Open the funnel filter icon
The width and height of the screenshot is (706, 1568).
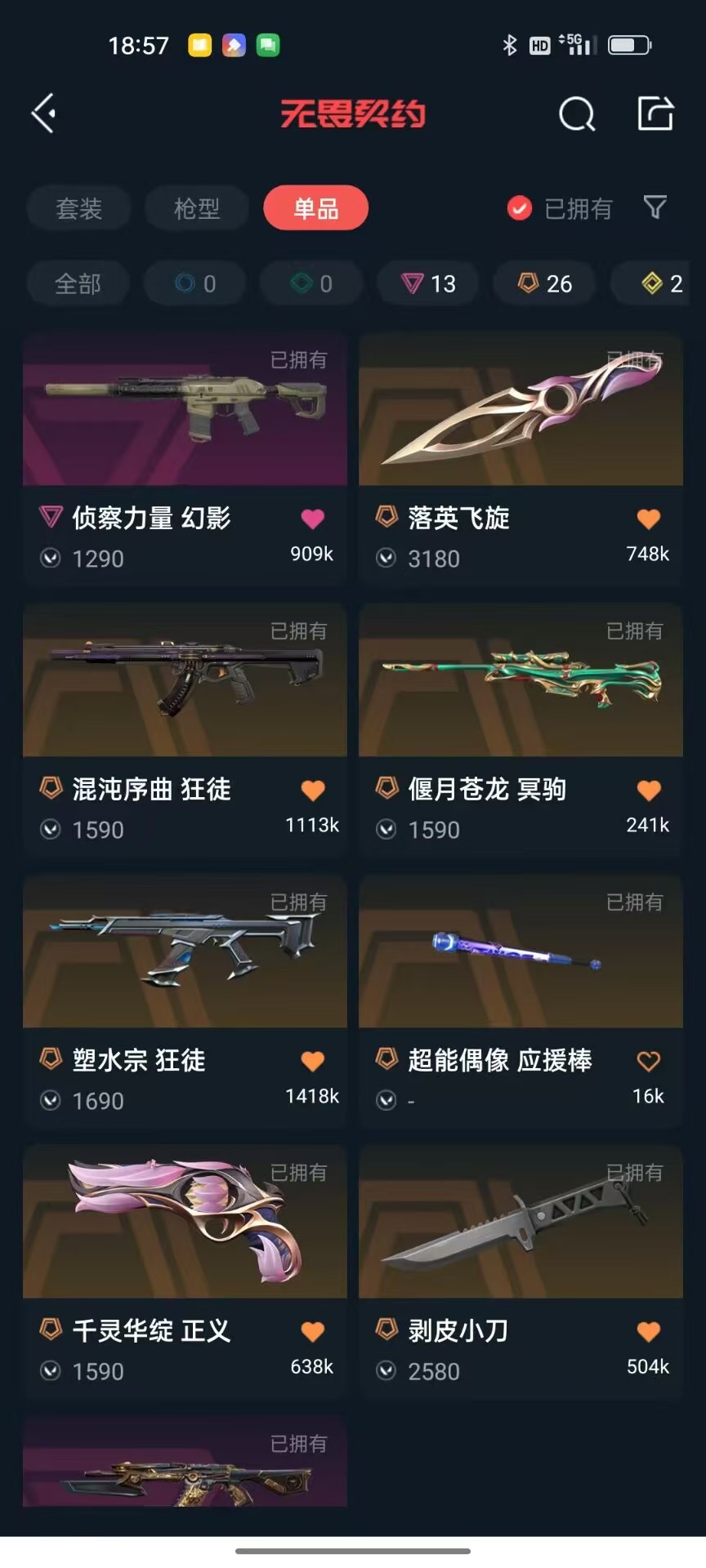[x=655, y=207]
